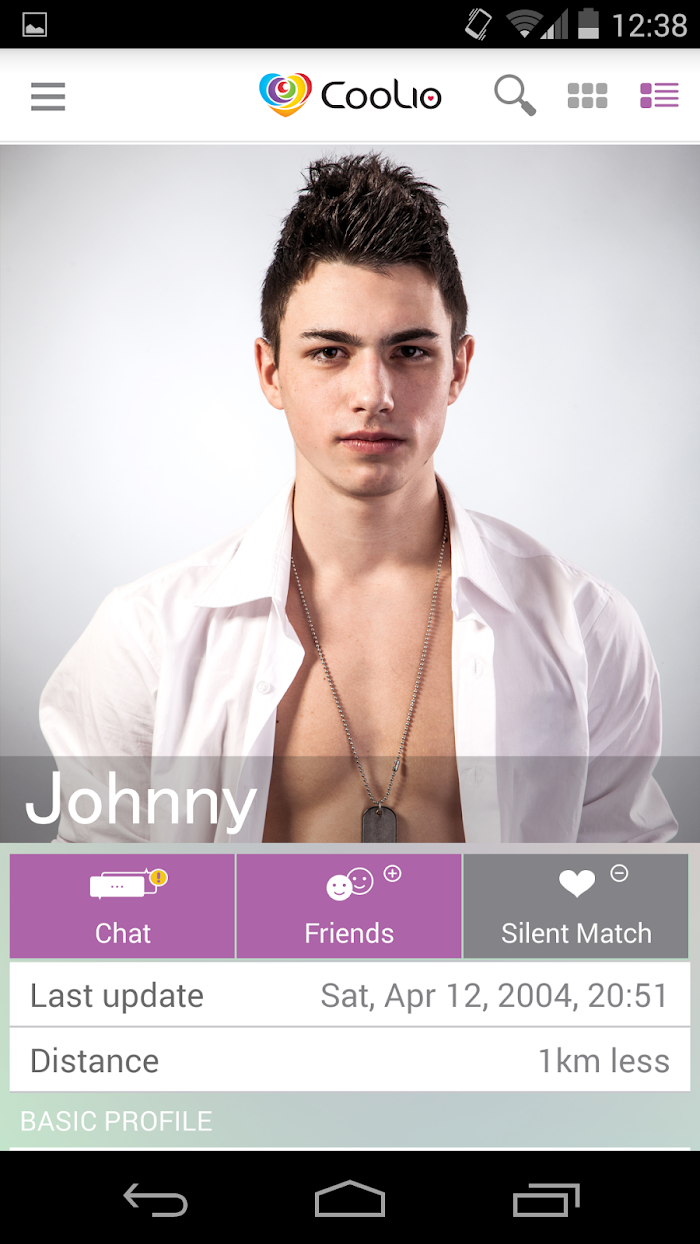Start a chat with Johnny

(x=123, y=906)
